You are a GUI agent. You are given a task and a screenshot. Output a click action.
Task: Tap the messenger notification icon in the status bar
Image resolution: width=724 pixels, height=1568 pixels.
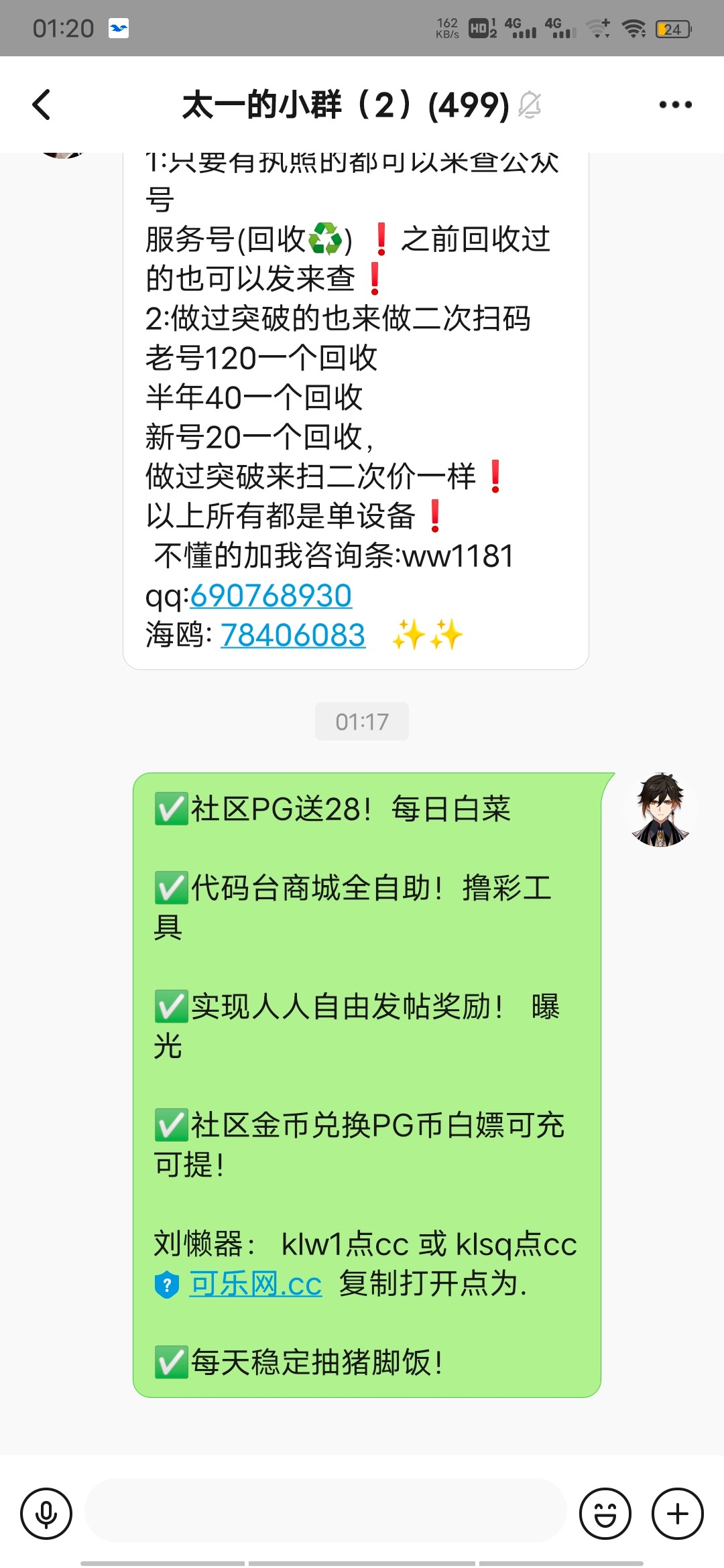click(117, 28)
